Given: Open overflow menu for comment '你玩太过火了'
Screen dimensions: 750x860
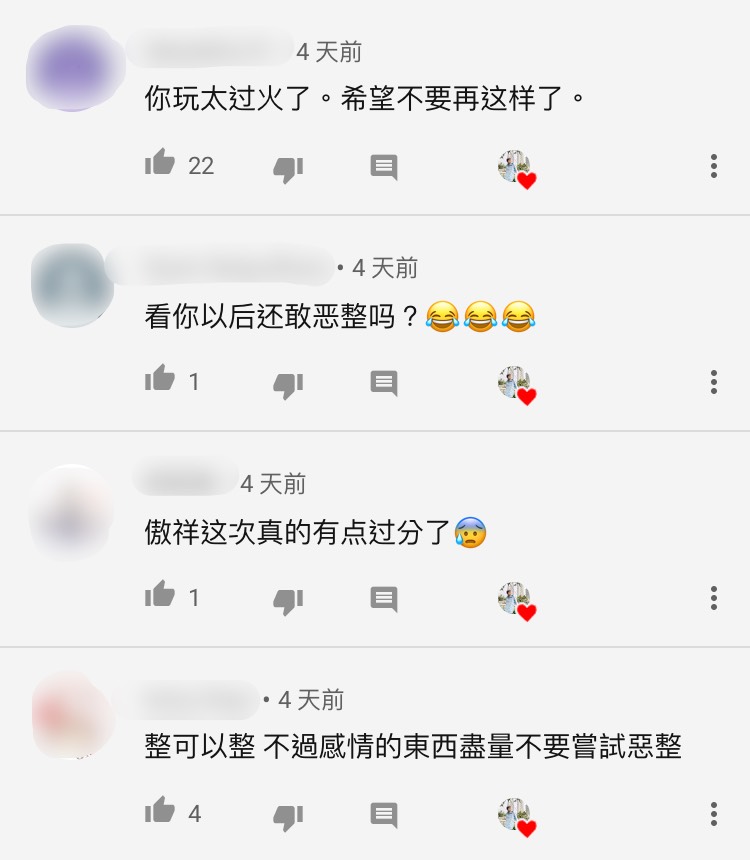Looking at the screenshot, I should coord(713,166).
